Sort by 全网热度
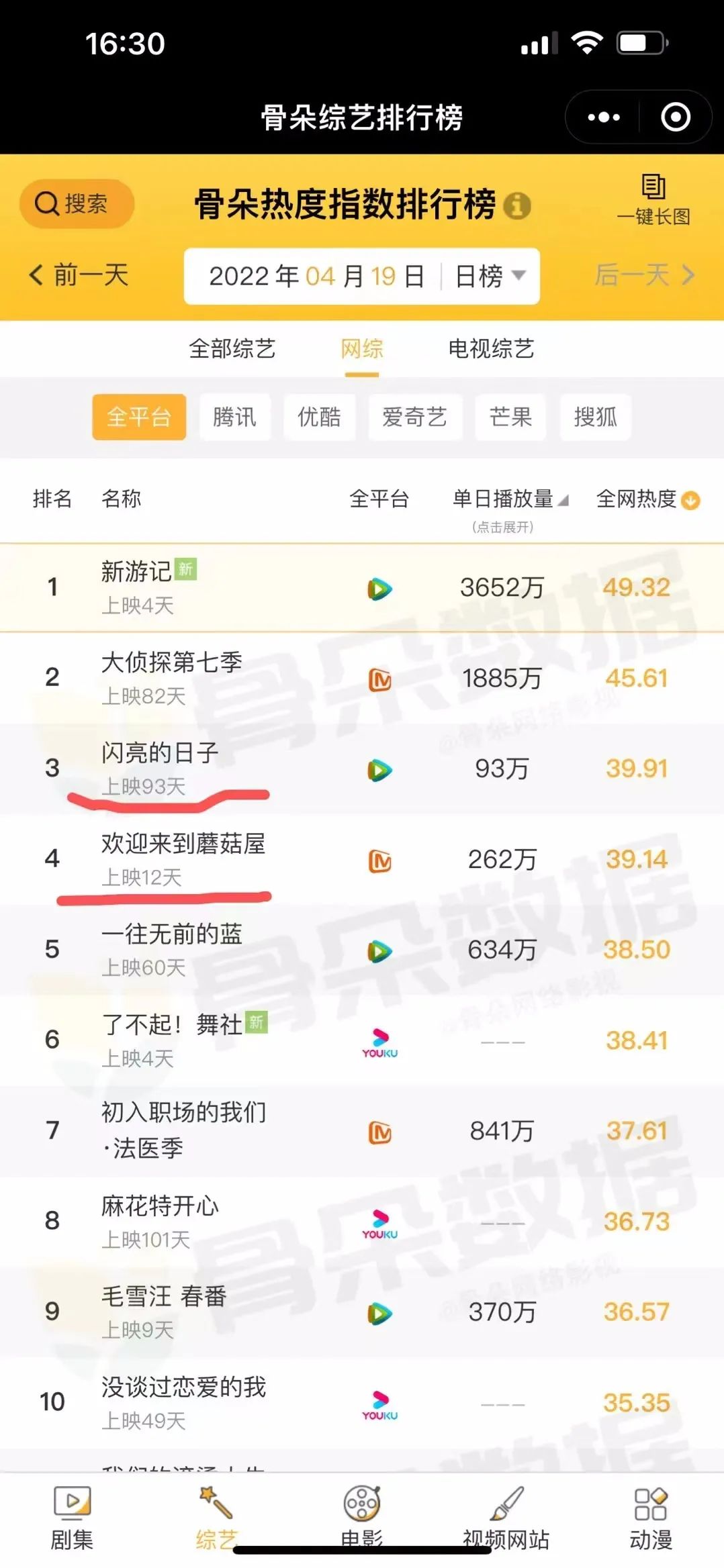 pyautogui.click(x=647, y=499)
